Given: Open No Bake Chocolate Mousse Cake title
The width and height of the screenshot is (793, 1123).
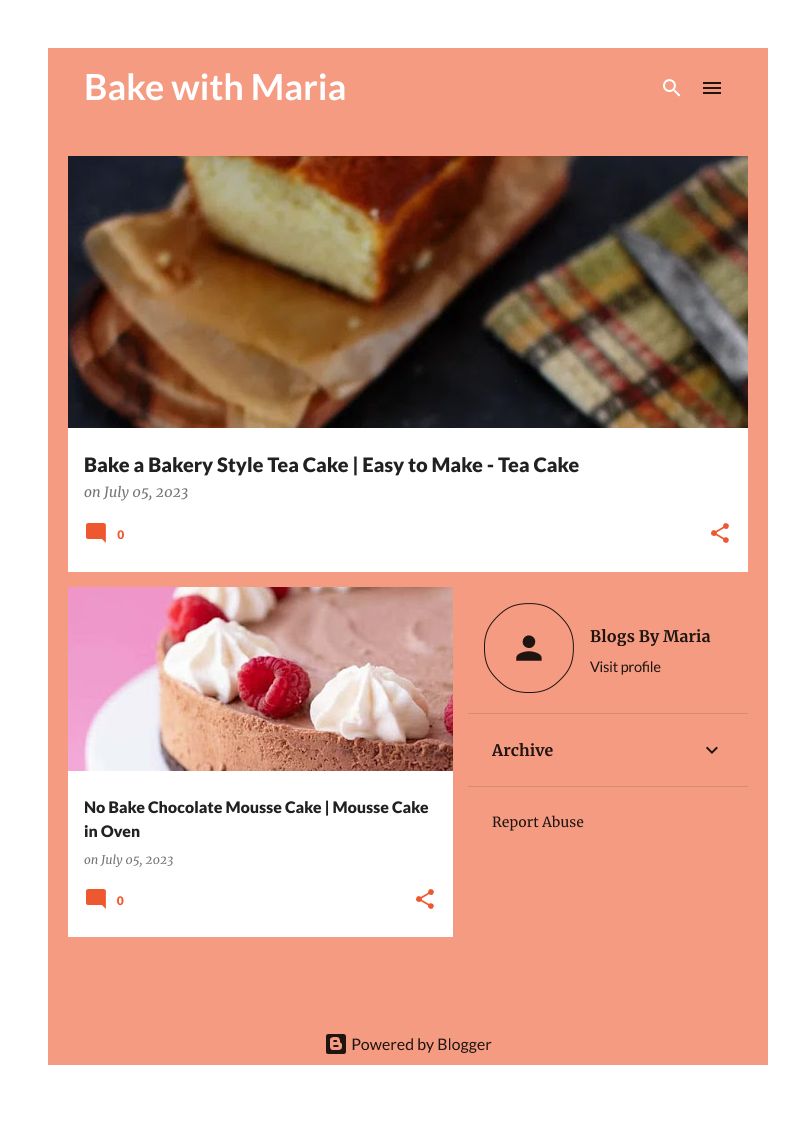Looking at the screenshot, I should click(x=256, y=819).
